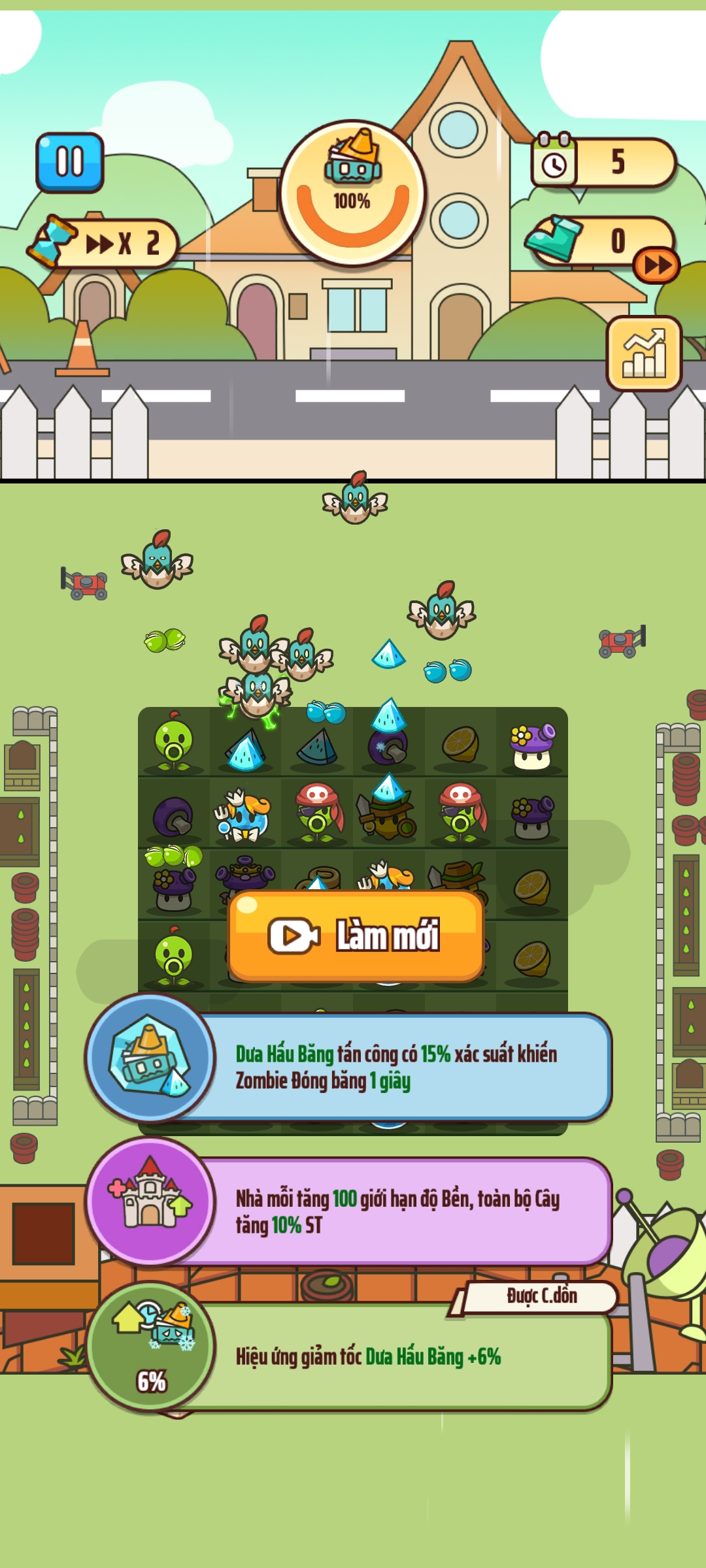The height and width of the screenshot is (1568, 706).
Task: Tap Làm mới to refresh options
Action: [356, 936]
